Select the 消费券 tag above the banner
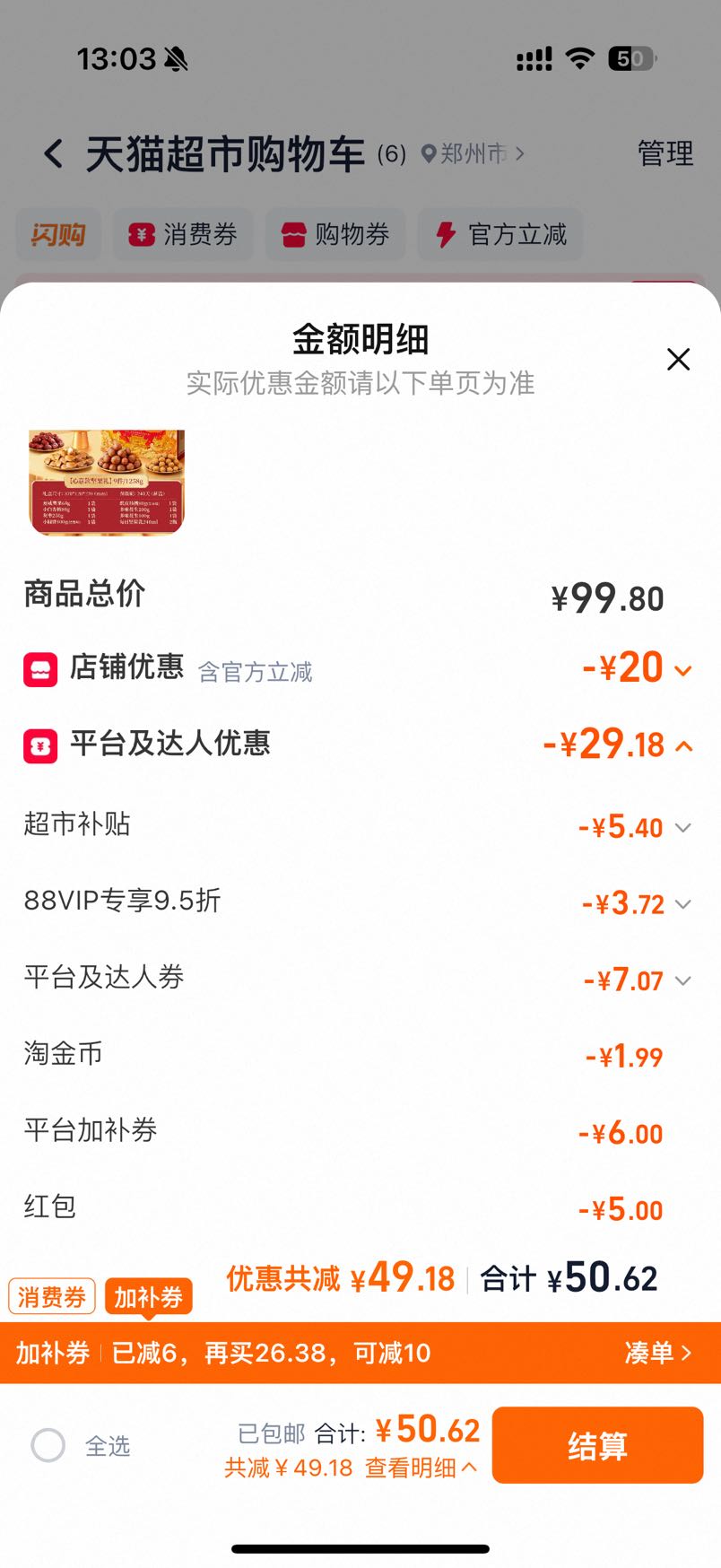The image size is (721, 1568). 52,1297
